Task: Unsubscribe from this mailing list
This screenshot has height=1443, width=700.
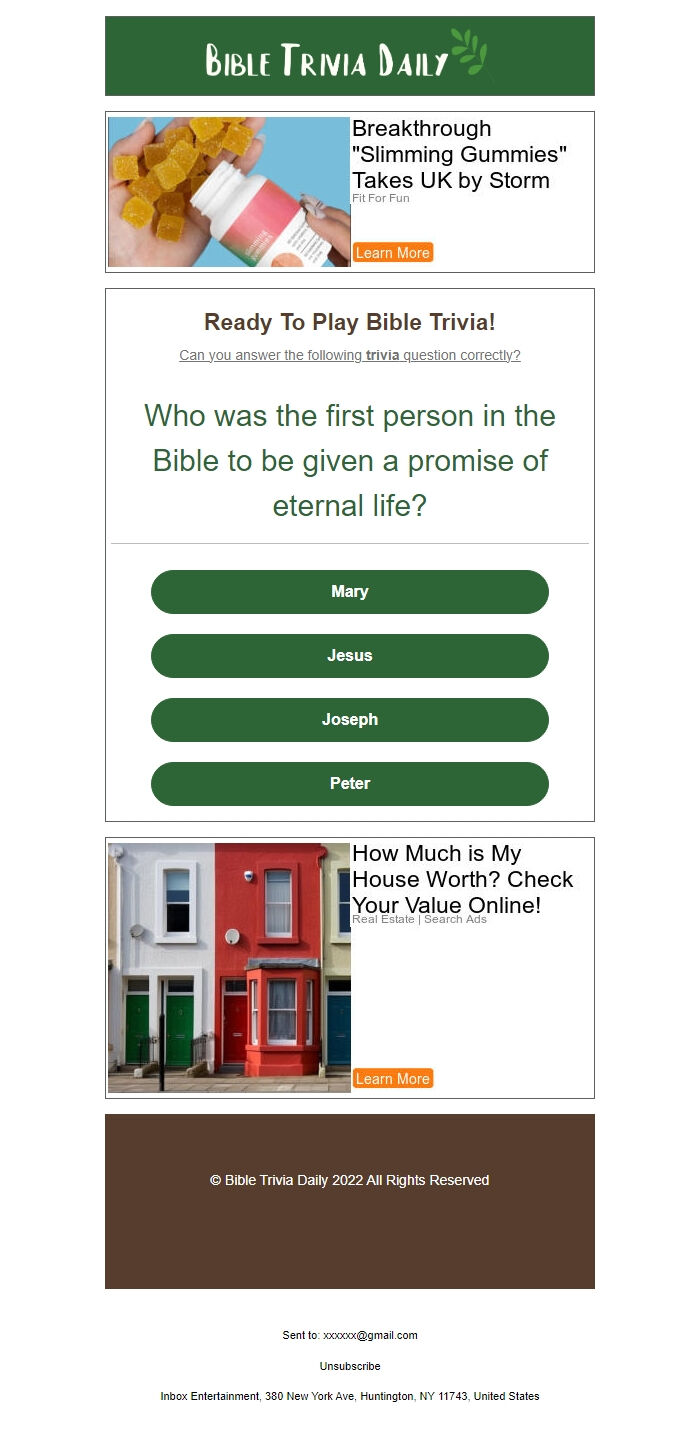Action: click(349, 1366)
